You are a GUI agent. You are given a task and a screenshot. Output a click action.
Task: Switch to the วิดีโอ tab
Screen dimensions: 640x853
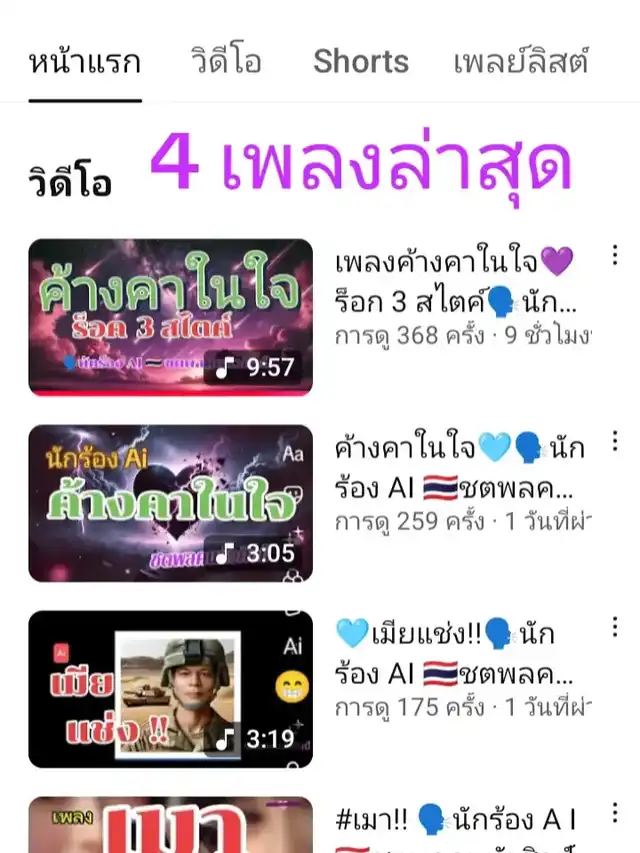[226, 62]
